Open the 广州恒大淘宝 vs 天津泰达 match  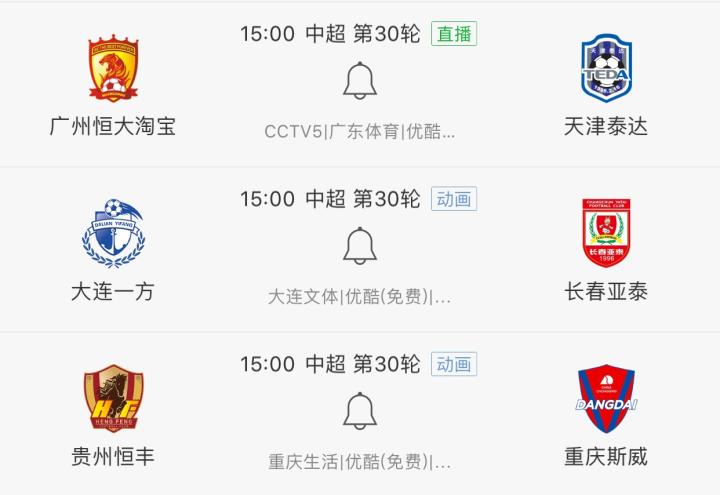coord(329,34)
